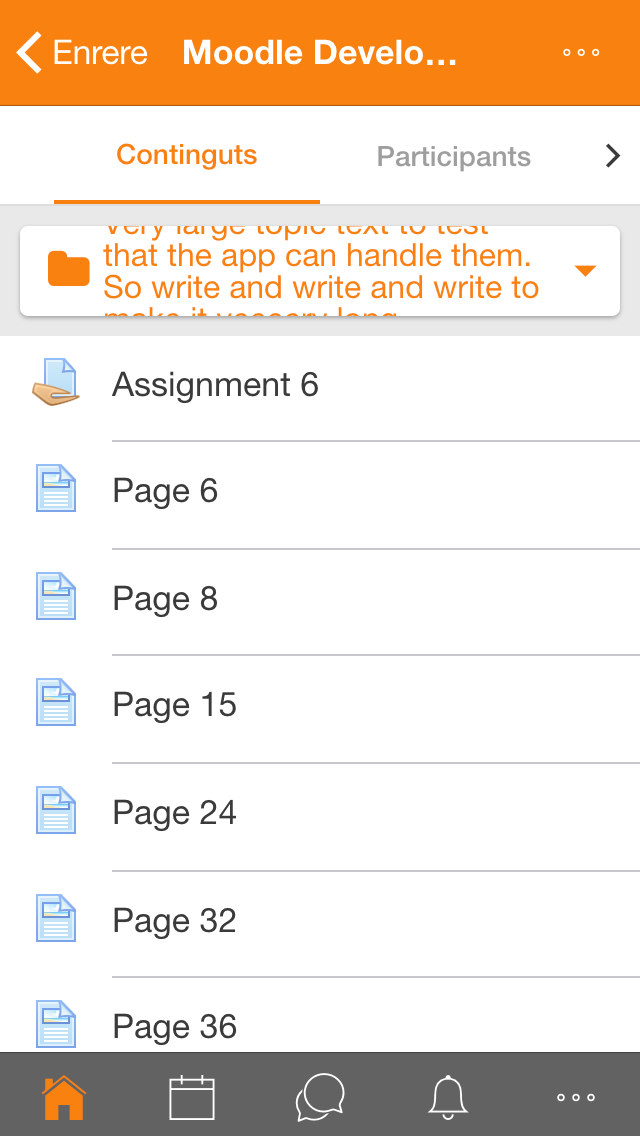Open Page 32
Image resolution: width=640 pixels, height=1136 pixels.
(320, 920)
